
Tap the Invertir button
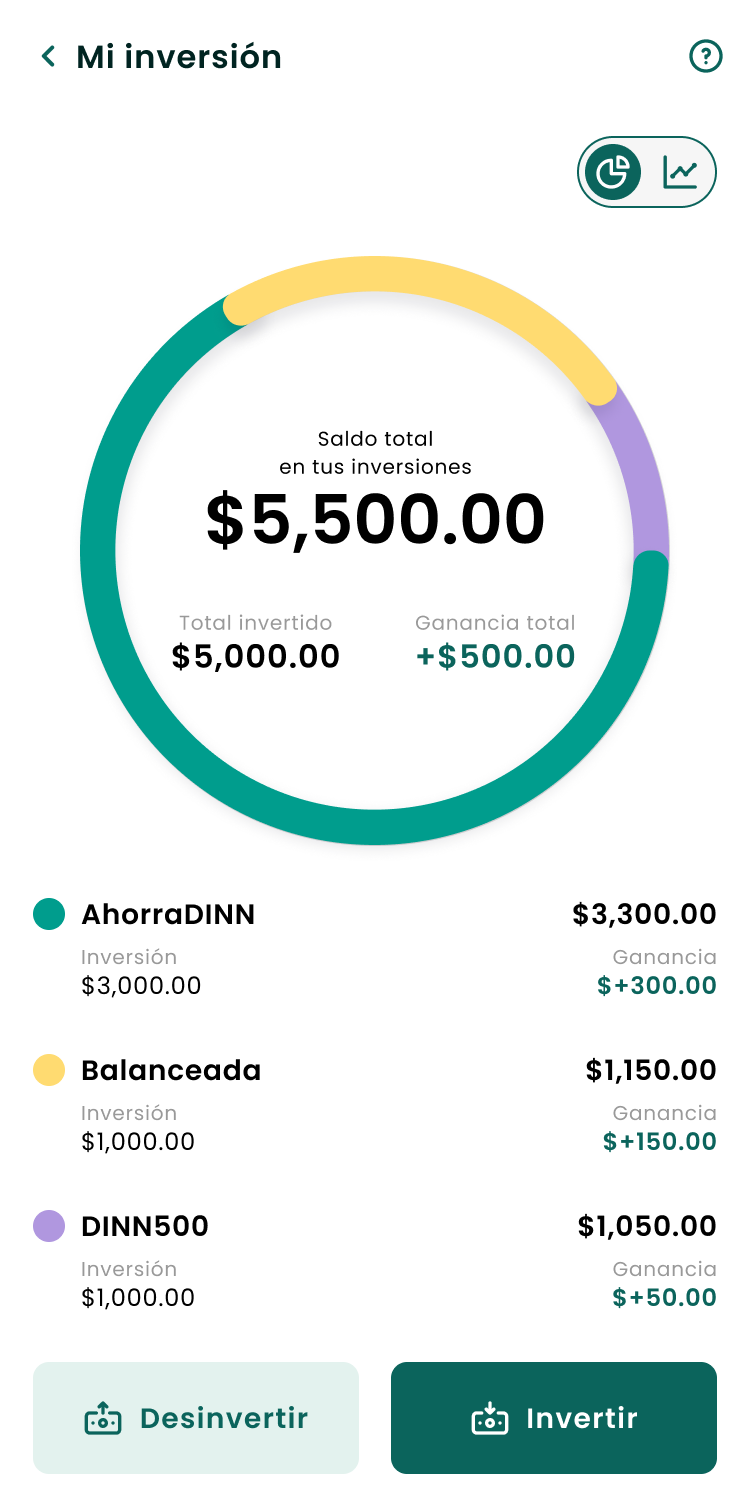coord(554,1418)
